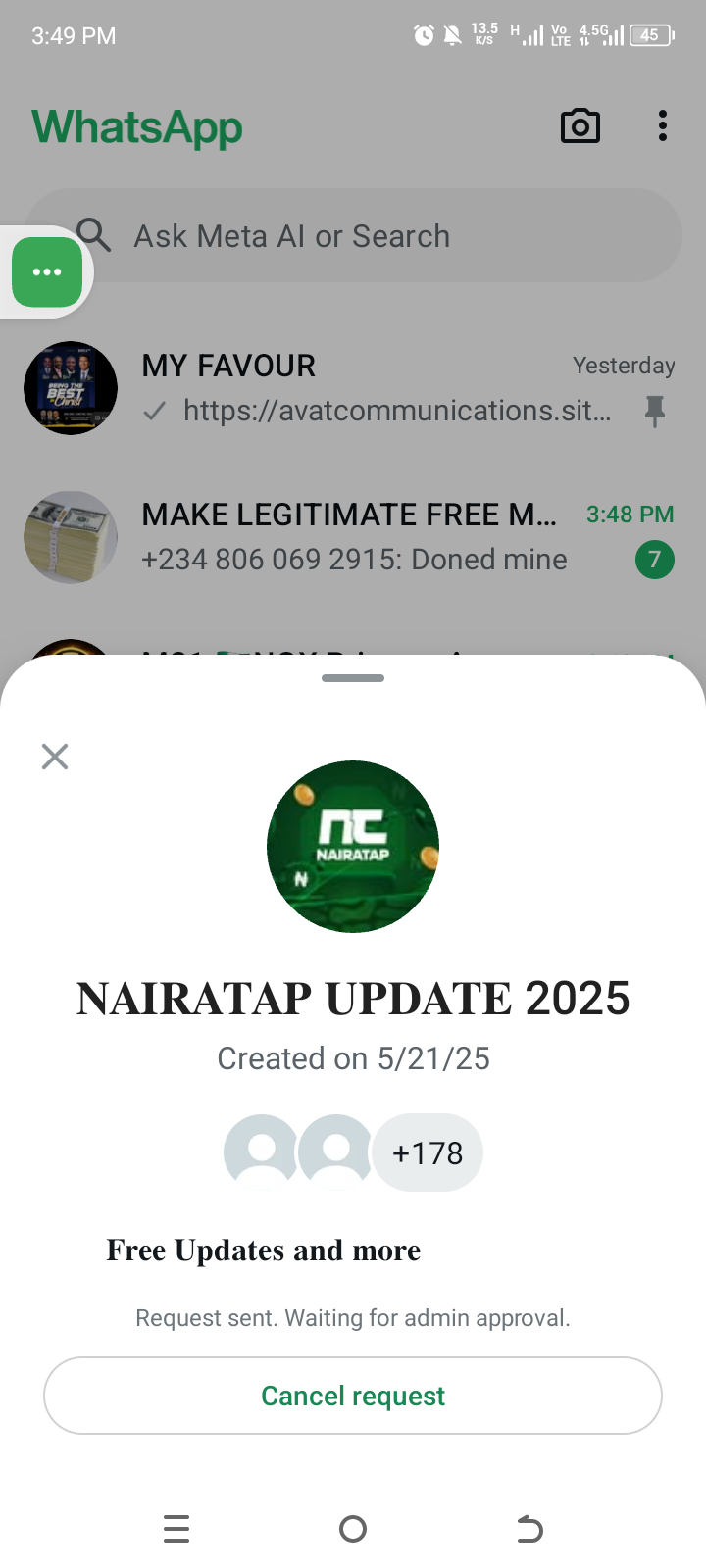Open the overflow menu

[x=663, y=126]
